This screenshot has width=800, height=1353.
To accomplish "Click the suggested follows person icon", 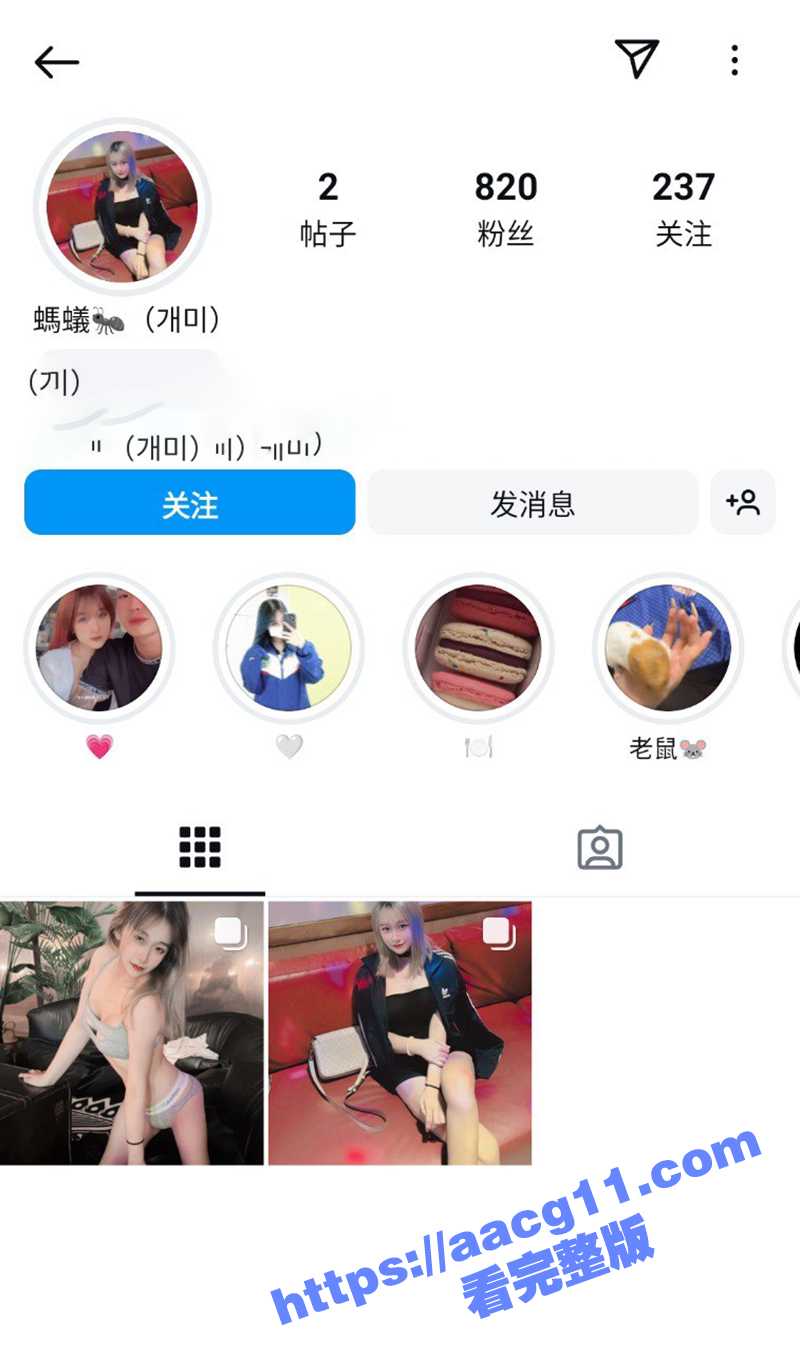I will (743, 503).
